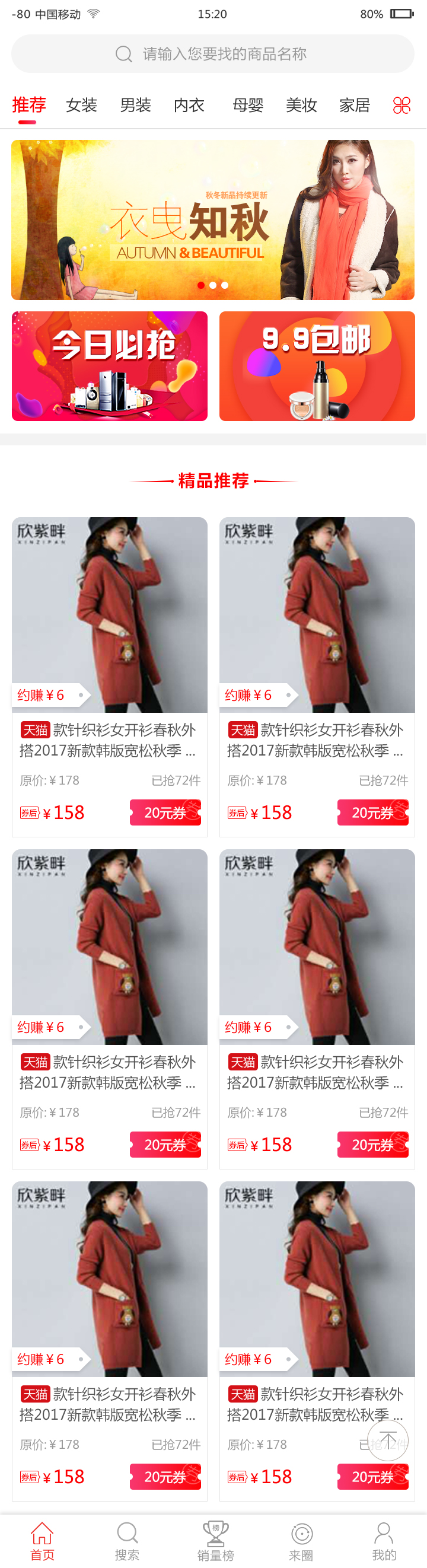Tap the product name search field
This screenshot has height=1568, width=427.
pyautogui.click(x=212, y=54)
